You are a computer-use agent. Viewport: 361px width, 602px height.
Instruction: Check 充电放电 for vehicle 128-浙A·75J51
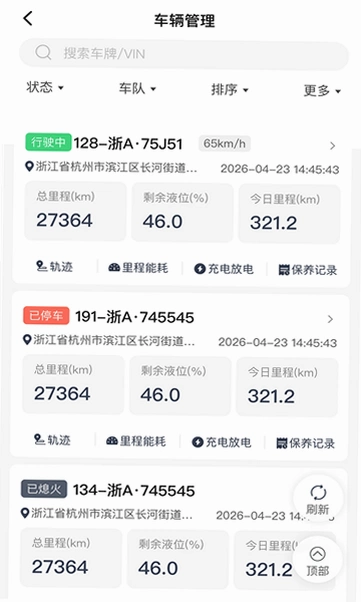point(224,269)
